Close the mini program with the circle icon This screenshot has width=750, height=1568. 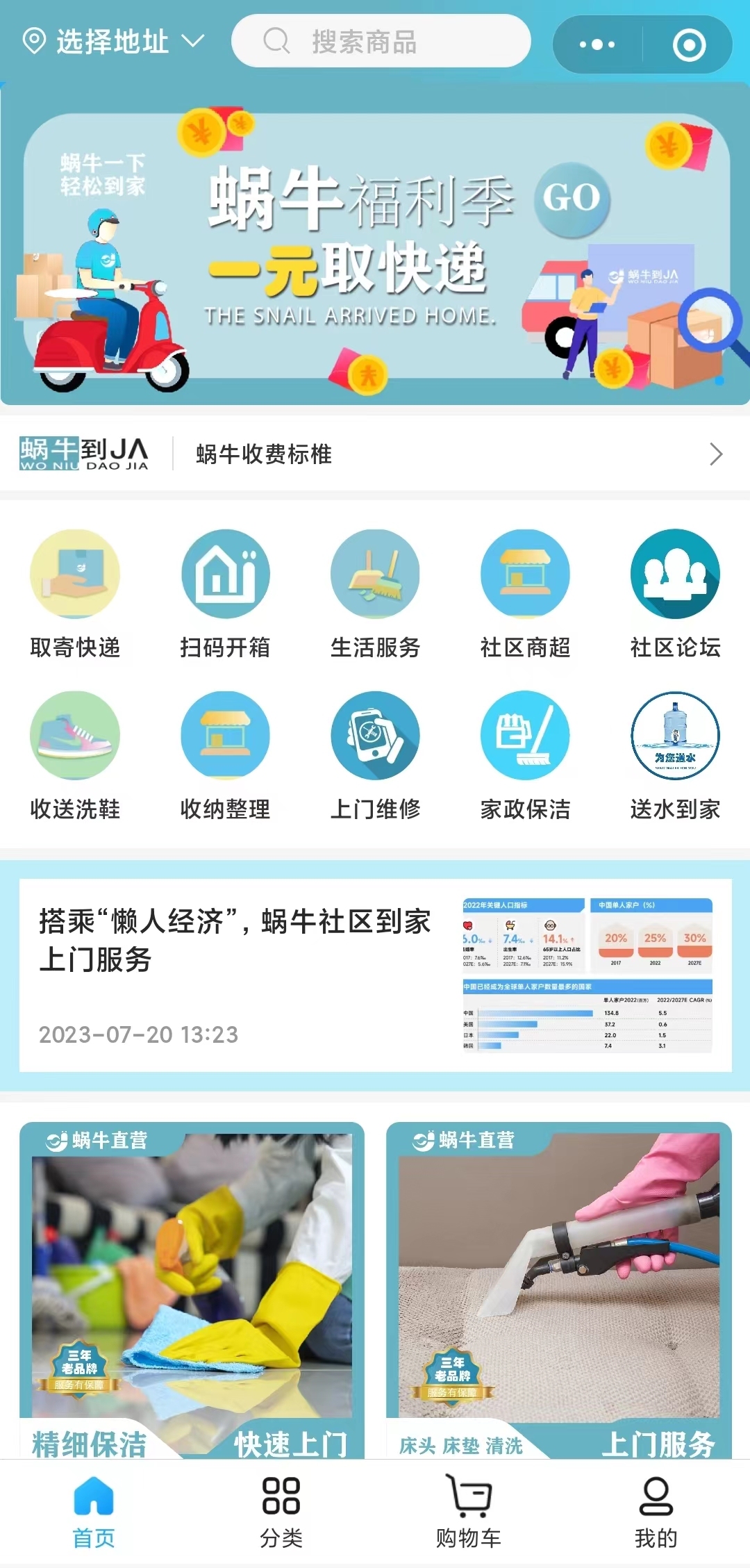(x=689, y=45)
